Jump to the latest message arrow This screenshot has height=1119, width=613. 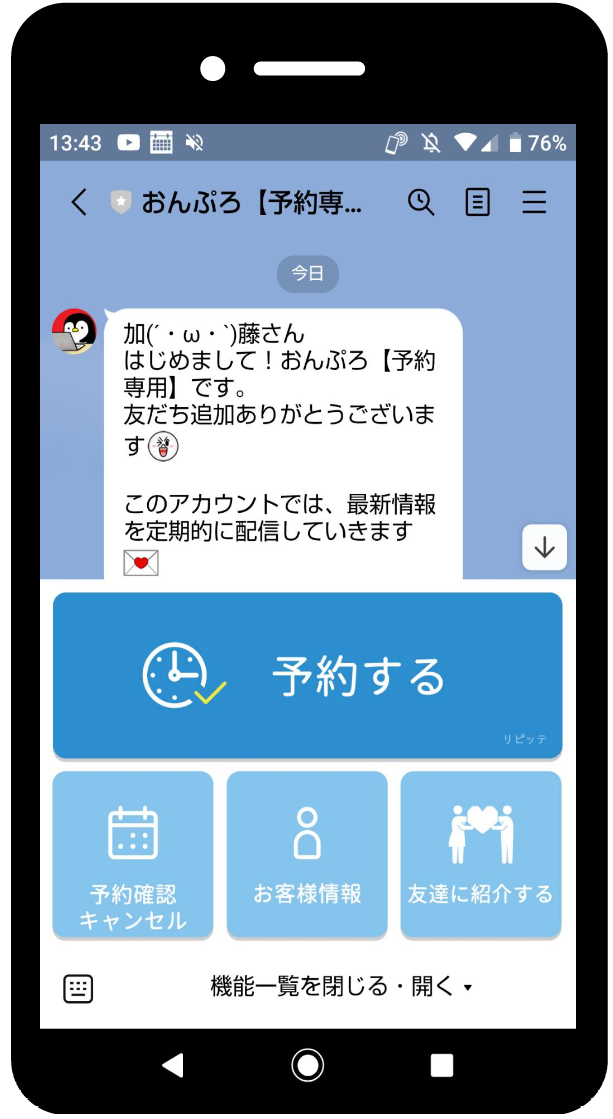pyautogui.click(x=544, y=548)
